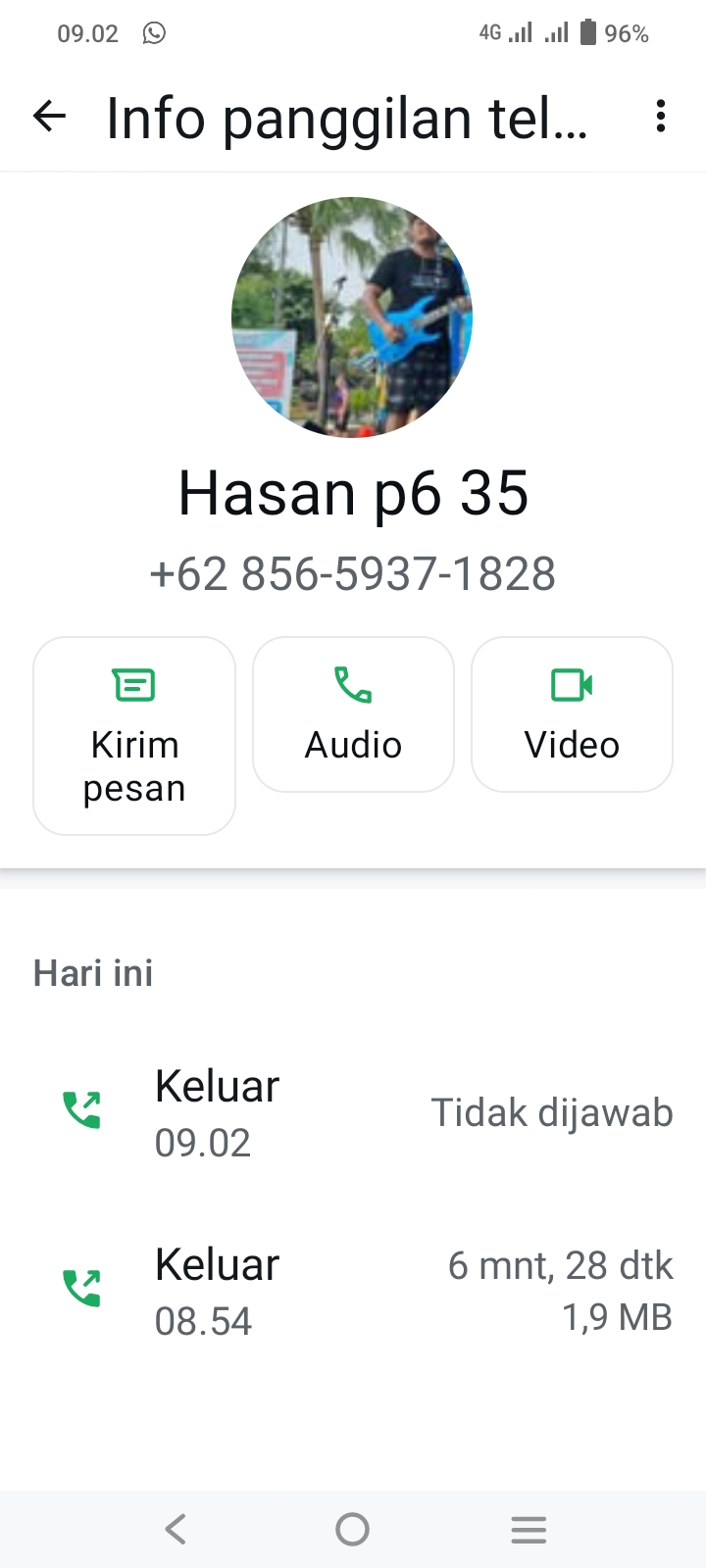Select the contact name Hasan p6 35
The height and width of the screenshot is (1568, 706).
[353, 493]
